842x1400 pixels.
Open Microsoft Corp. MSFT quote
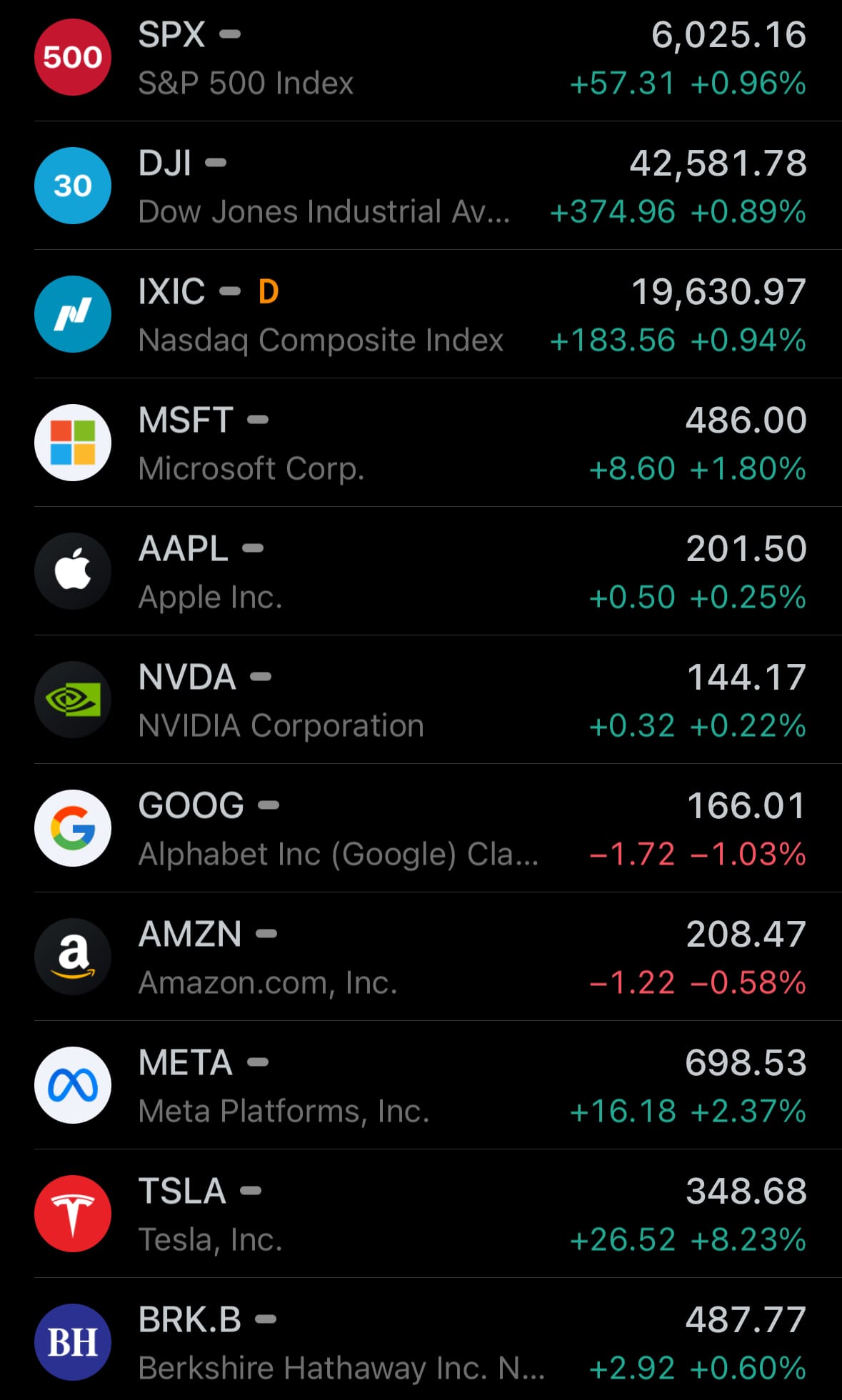pyautogui.click(x=421, y=443)
